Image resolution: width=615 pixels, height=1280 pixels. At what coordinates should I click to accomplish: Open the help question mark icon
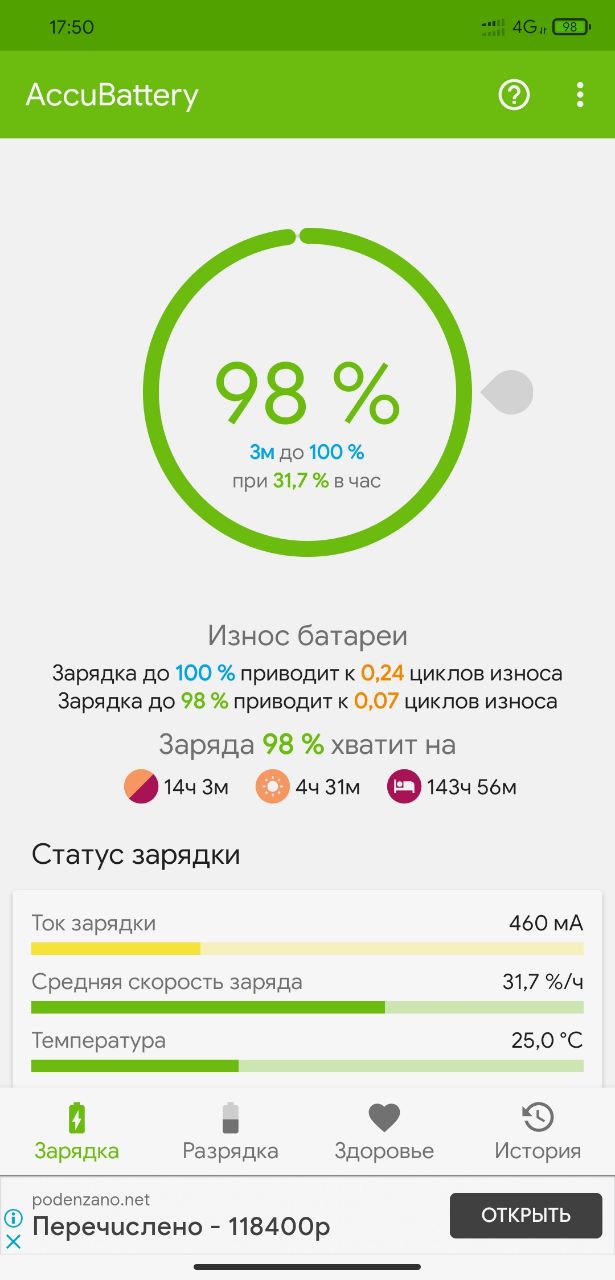point(514,95)
